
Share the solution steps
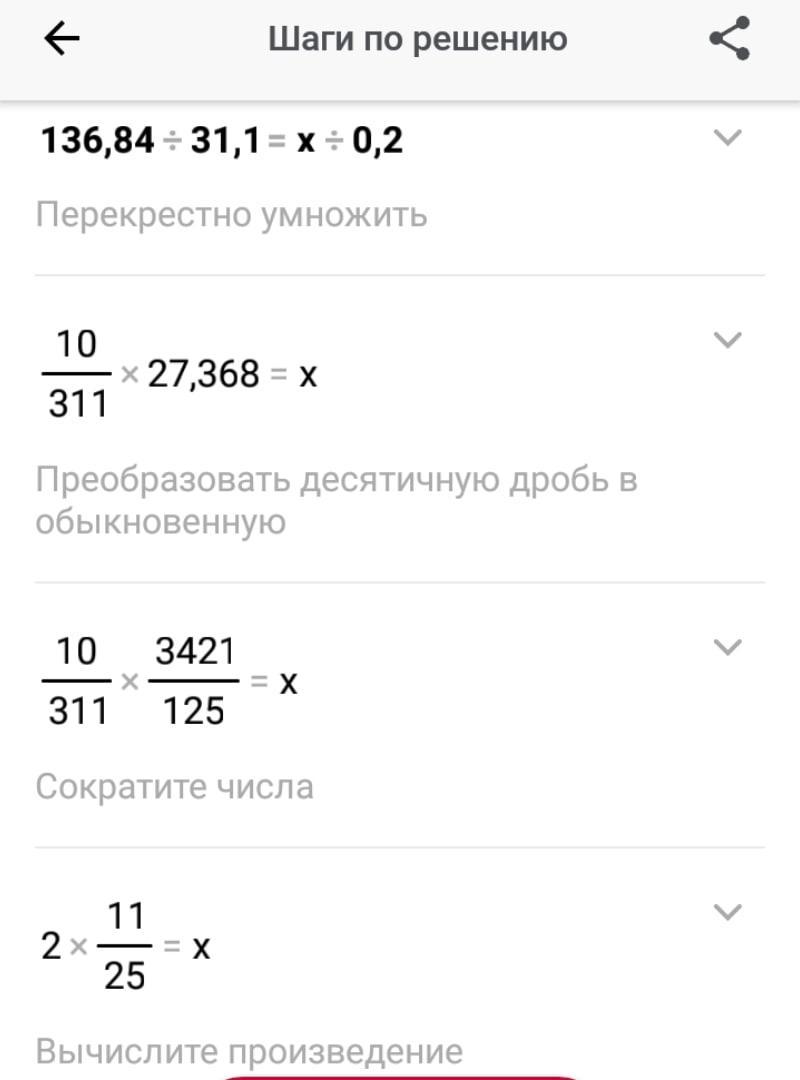[729, 40]
